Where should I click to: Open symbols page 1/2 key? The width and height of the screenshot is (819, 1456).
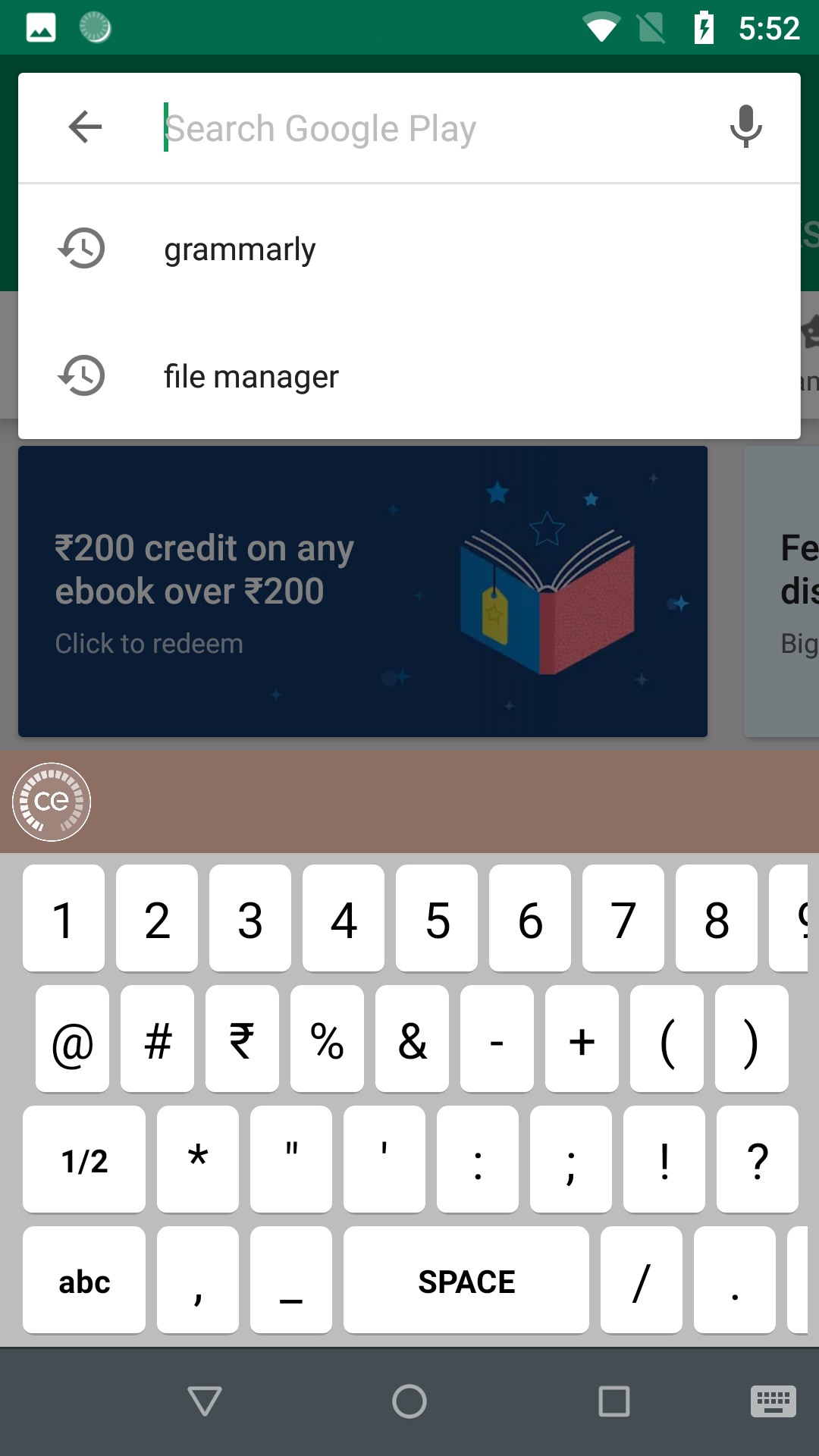pos(84,1159)
